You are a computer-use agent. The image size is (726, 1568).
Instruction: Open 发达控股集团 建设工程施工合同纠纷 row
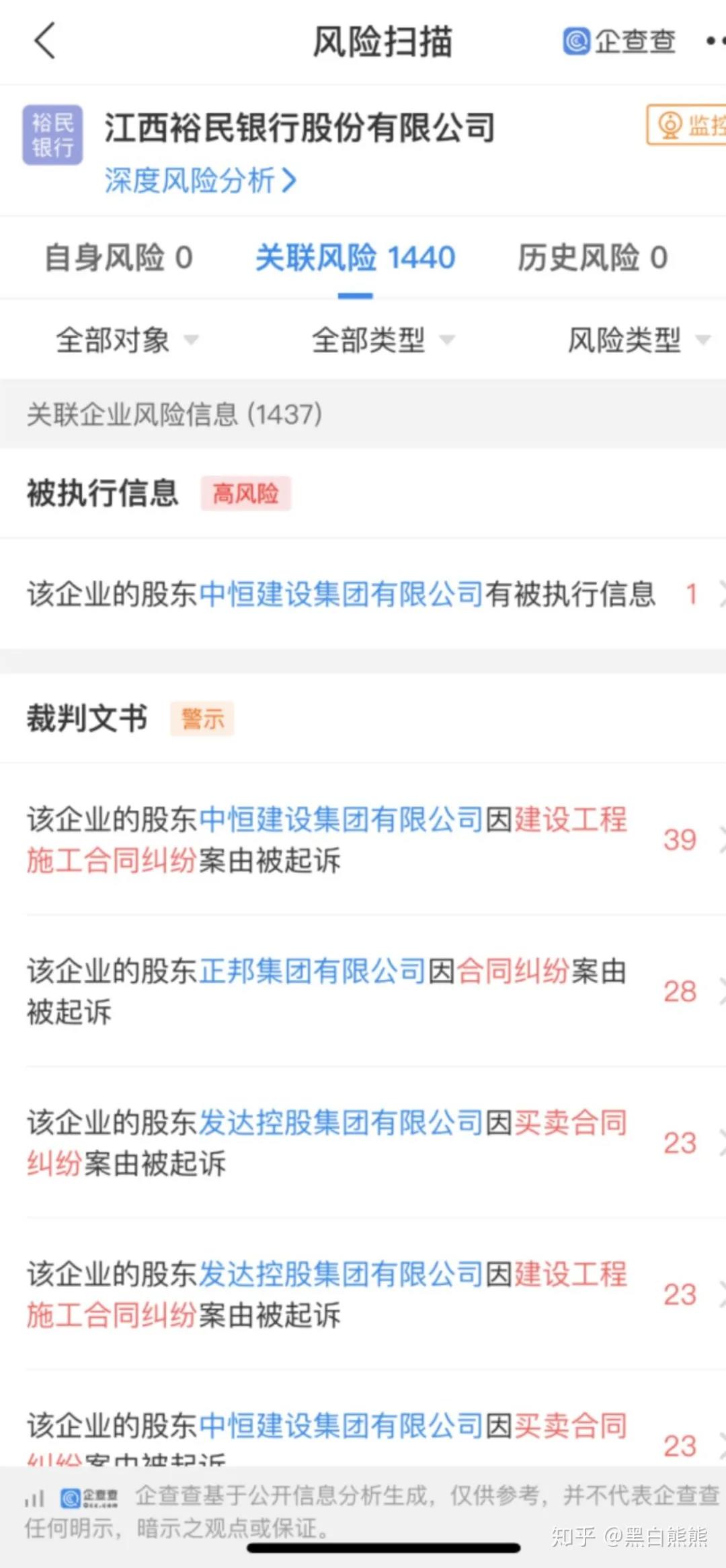coord(363,1294)
